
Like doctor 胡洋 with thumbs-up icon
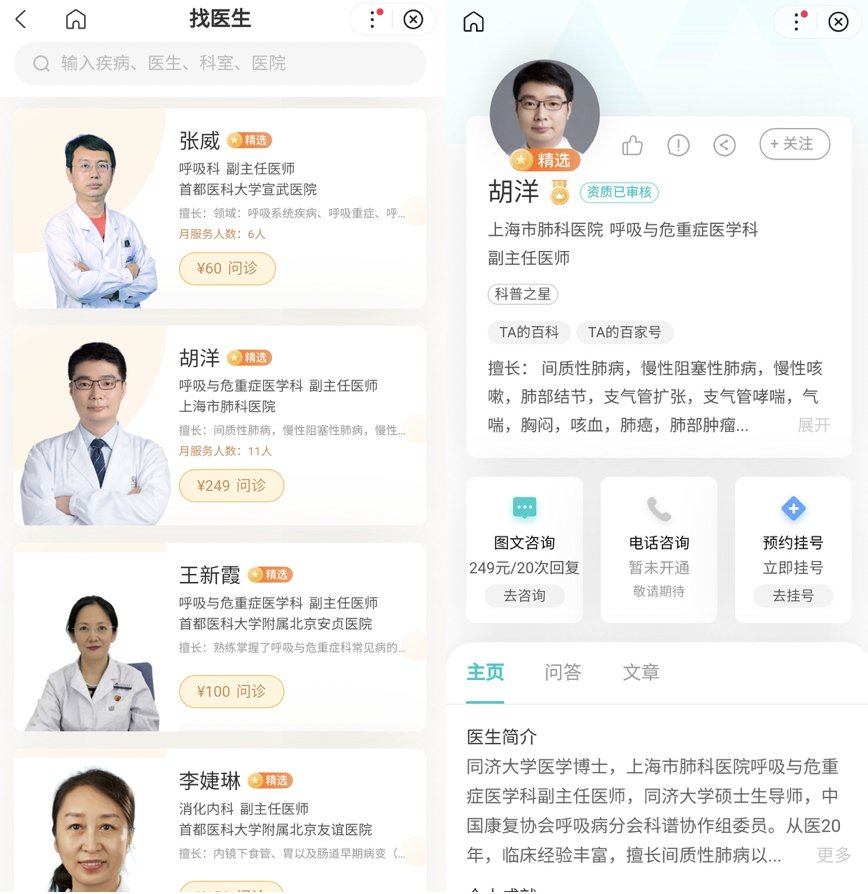coord(632,146)
